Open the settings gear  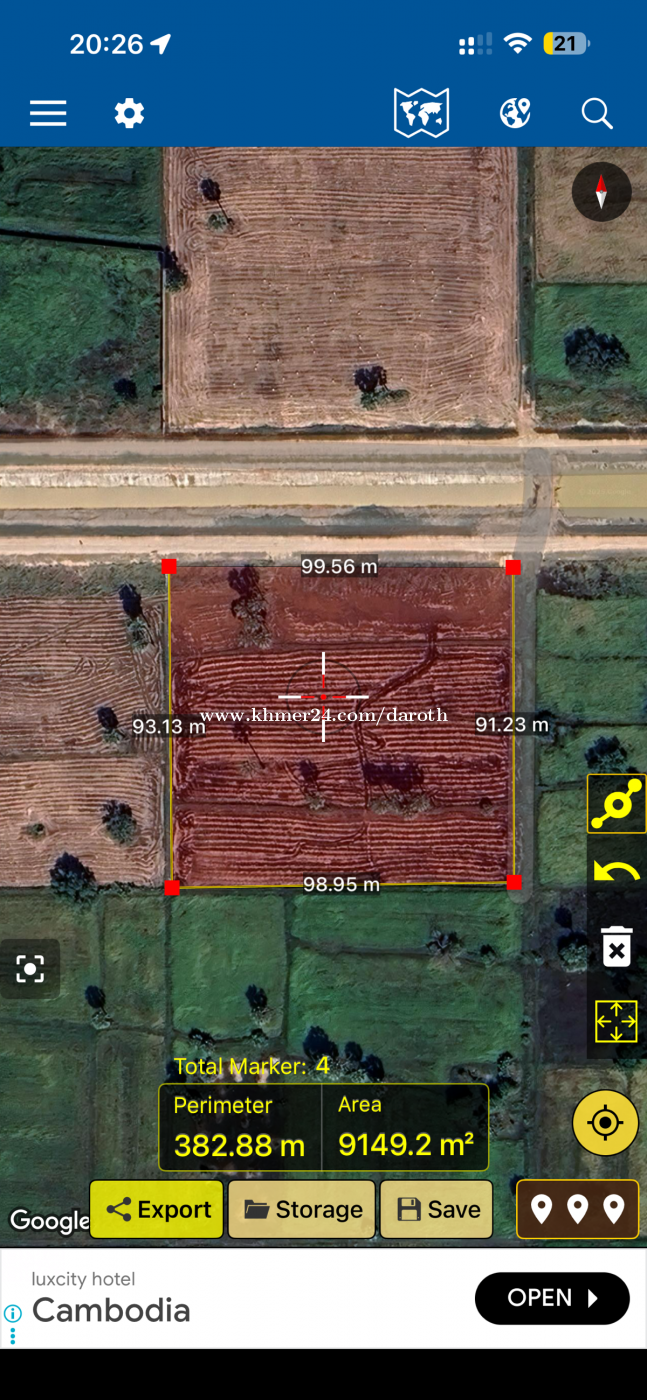pos(129,114)
